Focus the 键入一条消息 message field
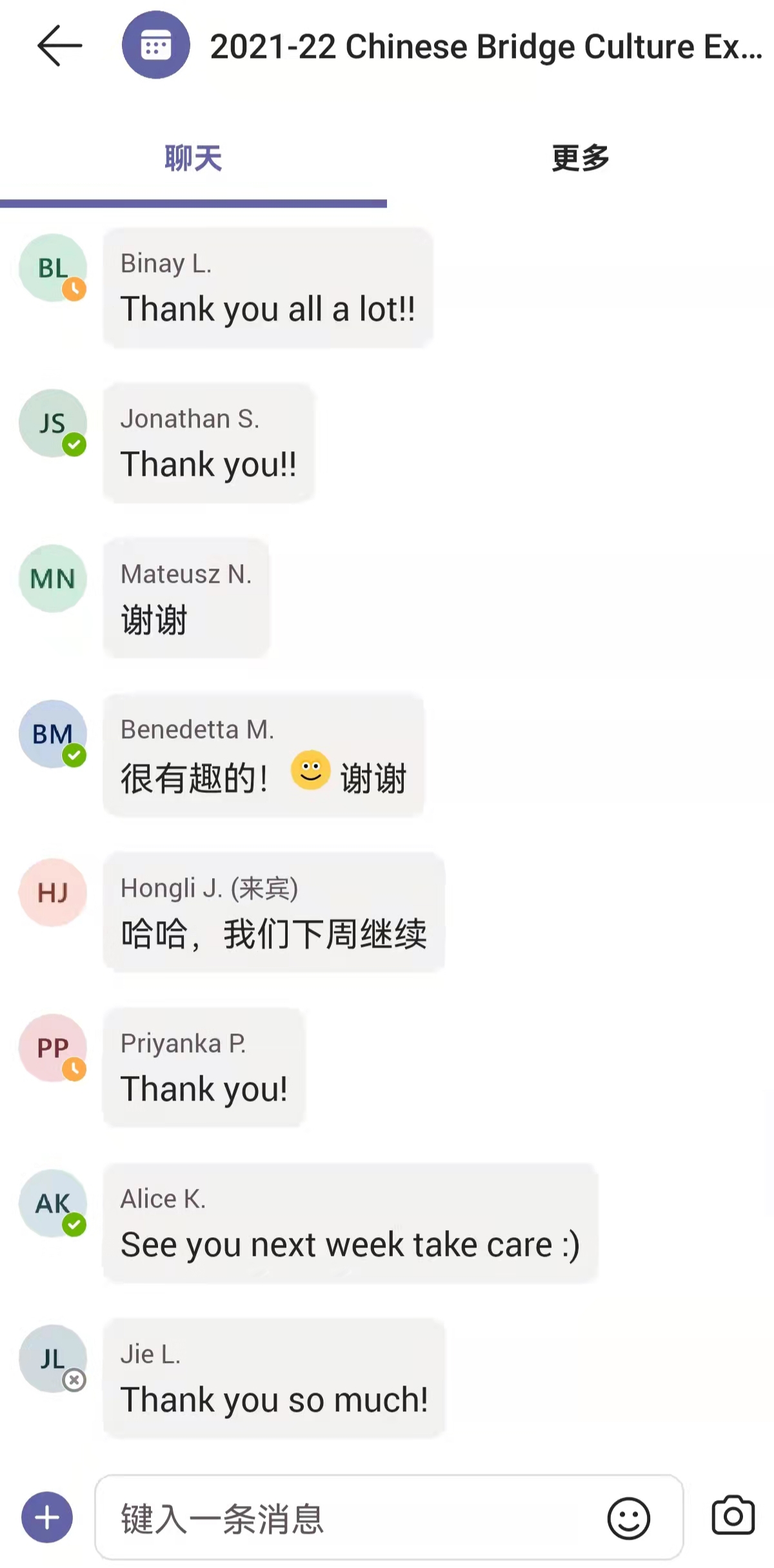 348,1518
